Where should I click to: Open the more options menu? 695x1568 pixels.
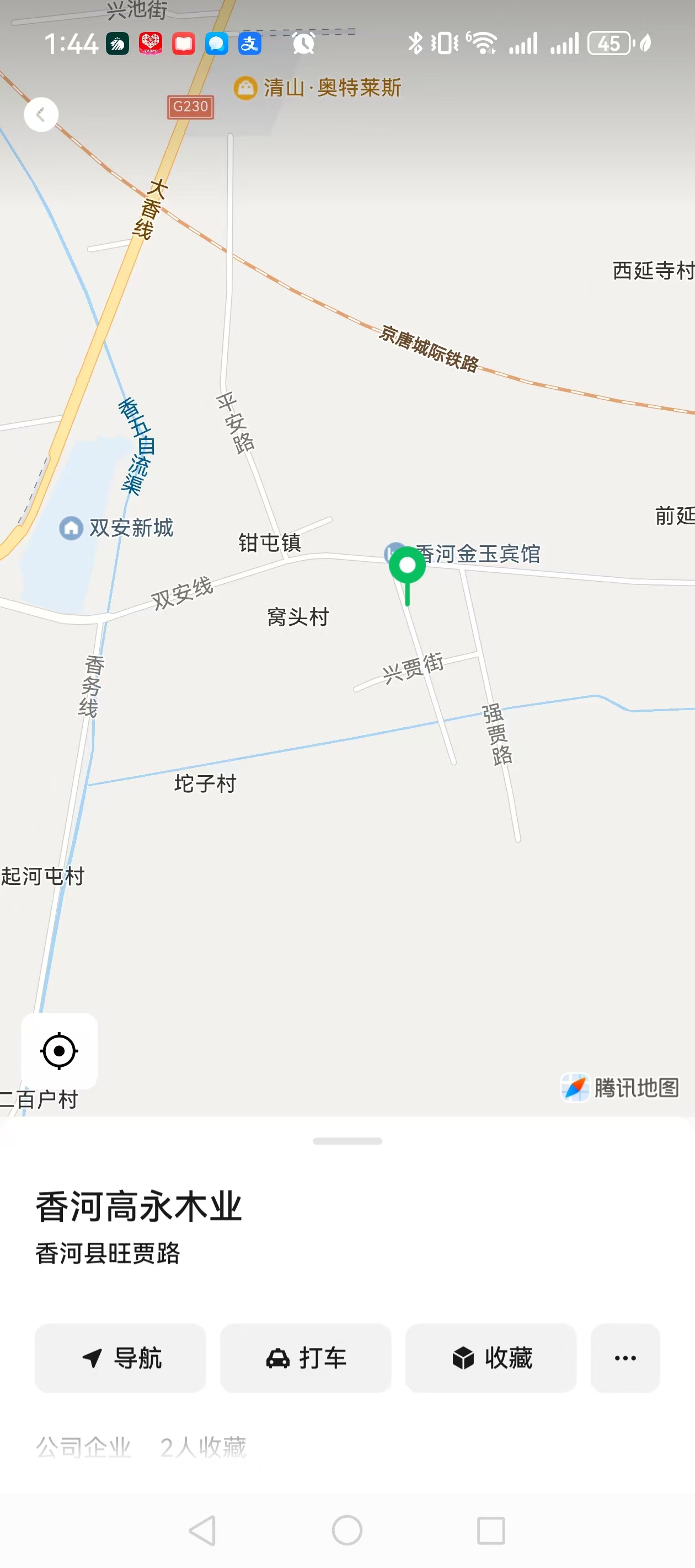click(625, 1357)
